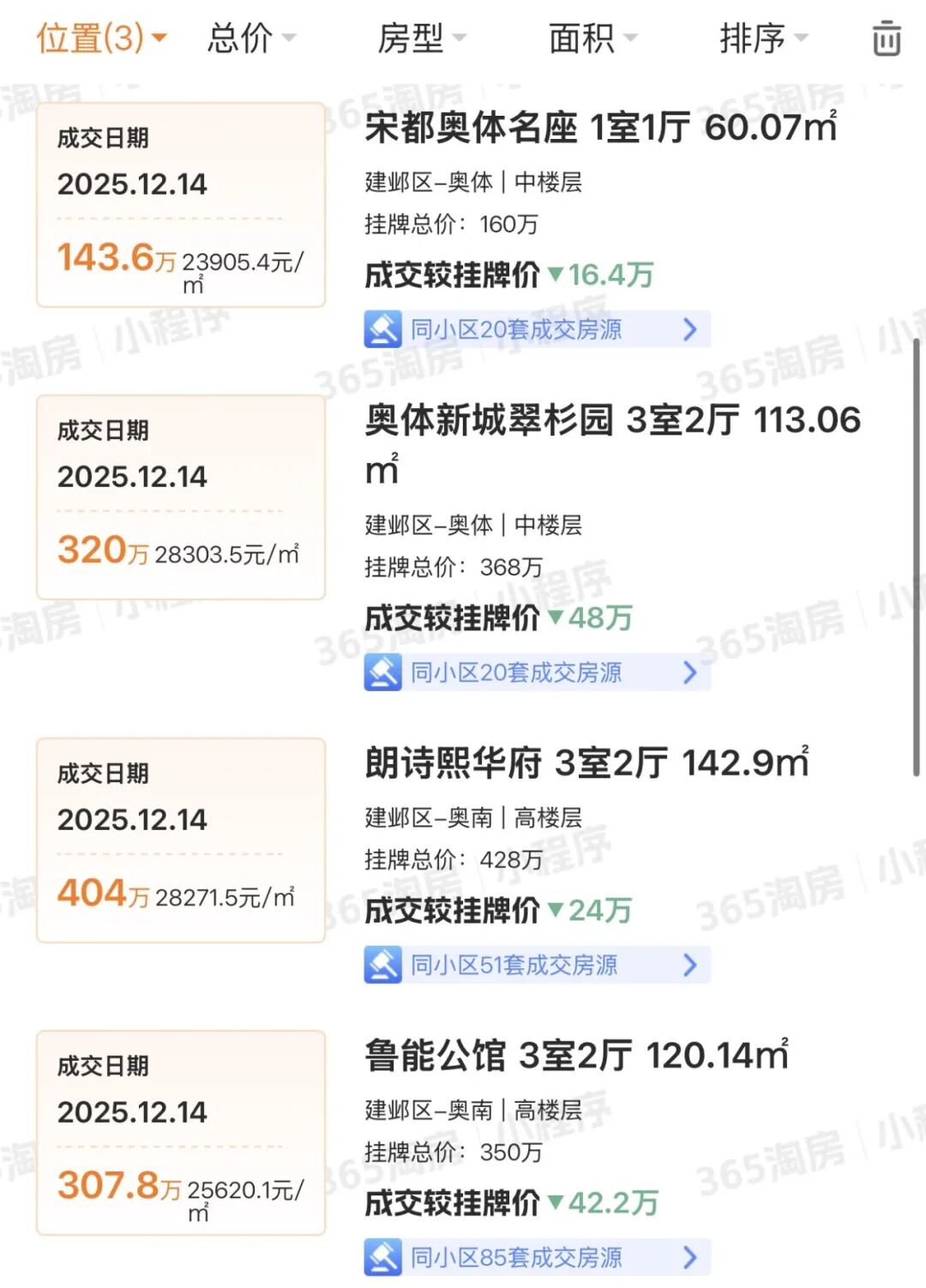
Task: View 同小区20套成交房源 under 奥体新城翠杉园
Action: [x=536, y=672]
